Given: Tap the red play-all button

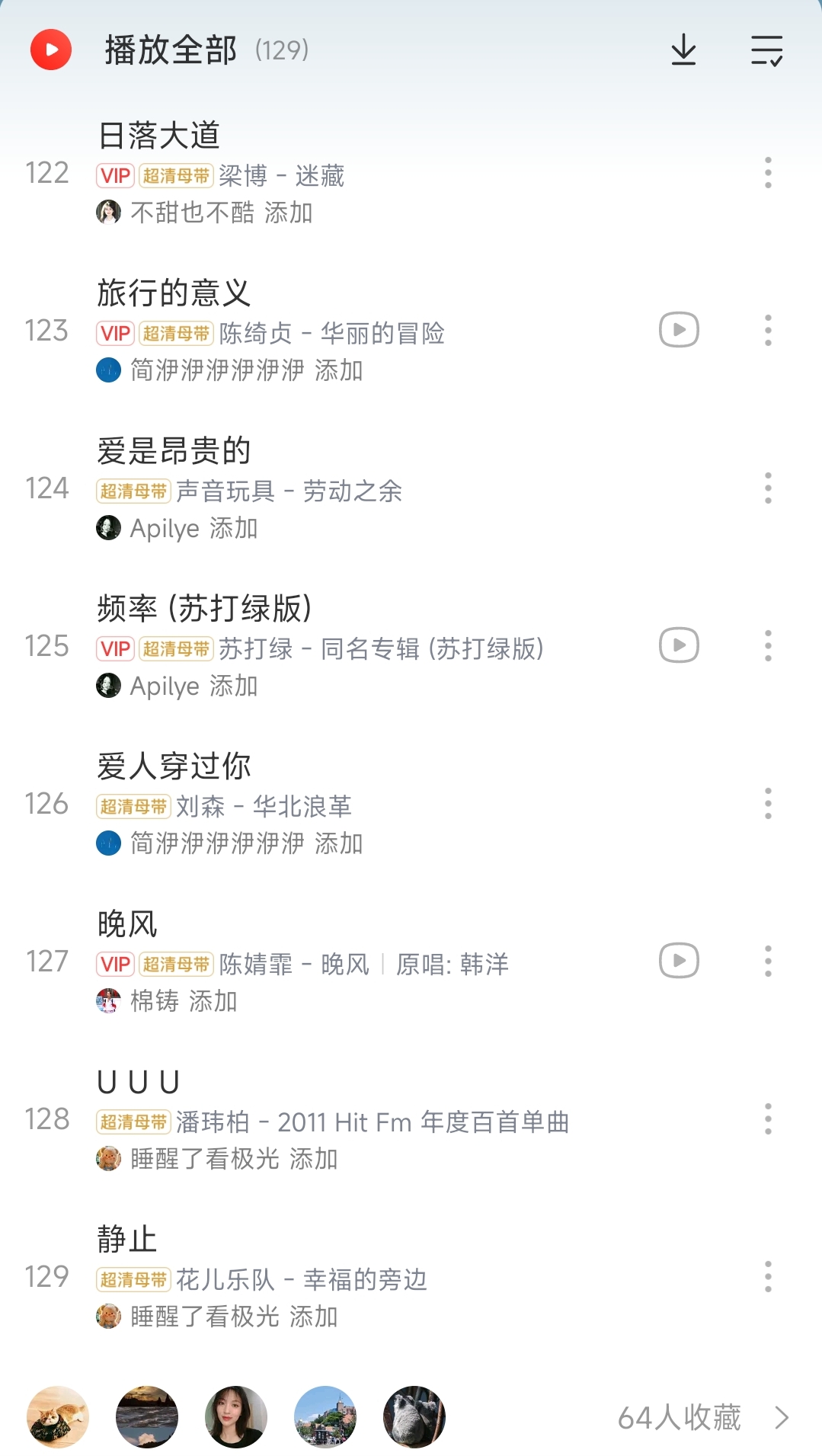Looking at the screenshot, I should point(51,50).
